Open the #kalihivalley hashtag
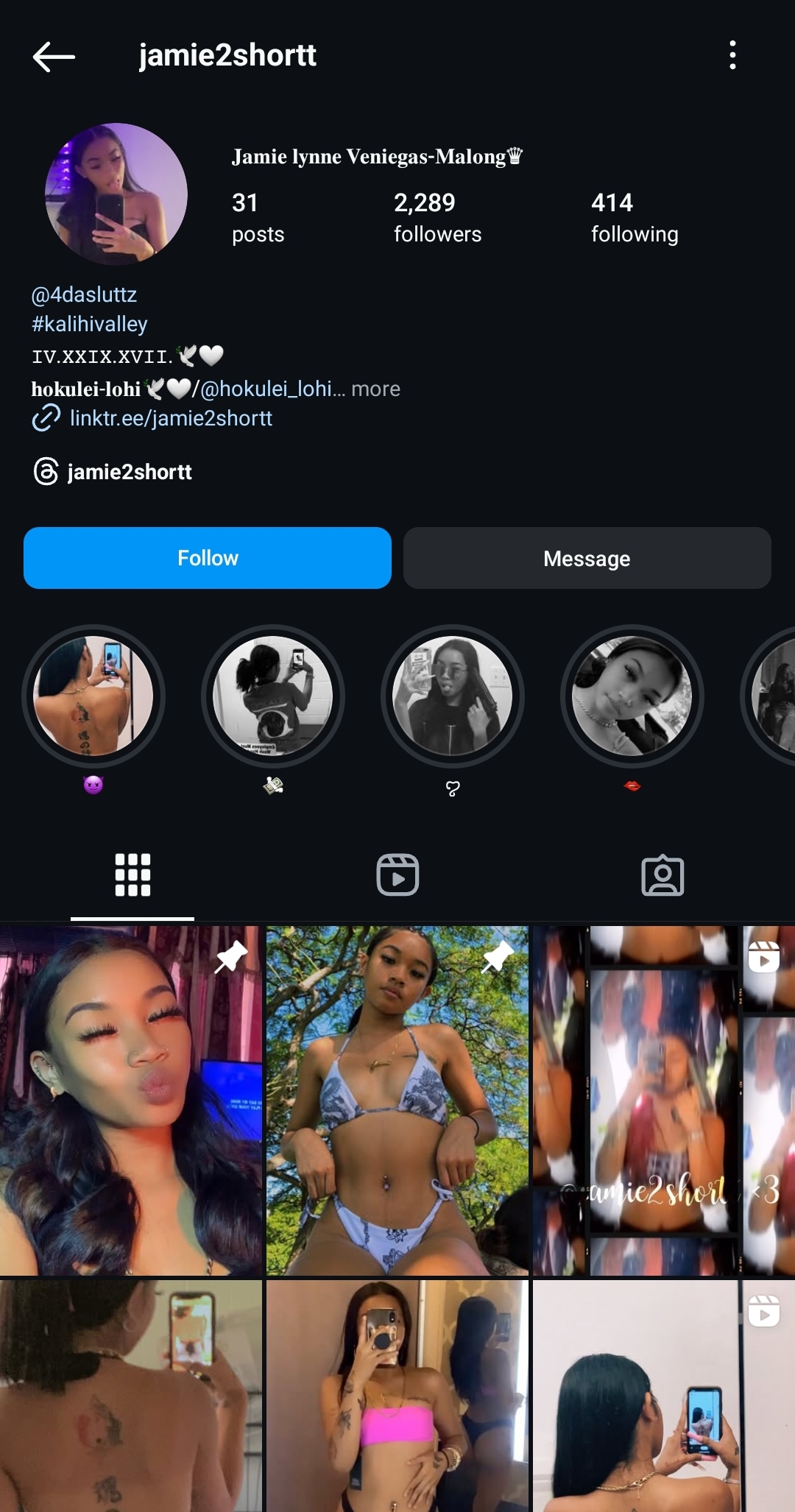 pyautogui.click(x=90, y=324)
